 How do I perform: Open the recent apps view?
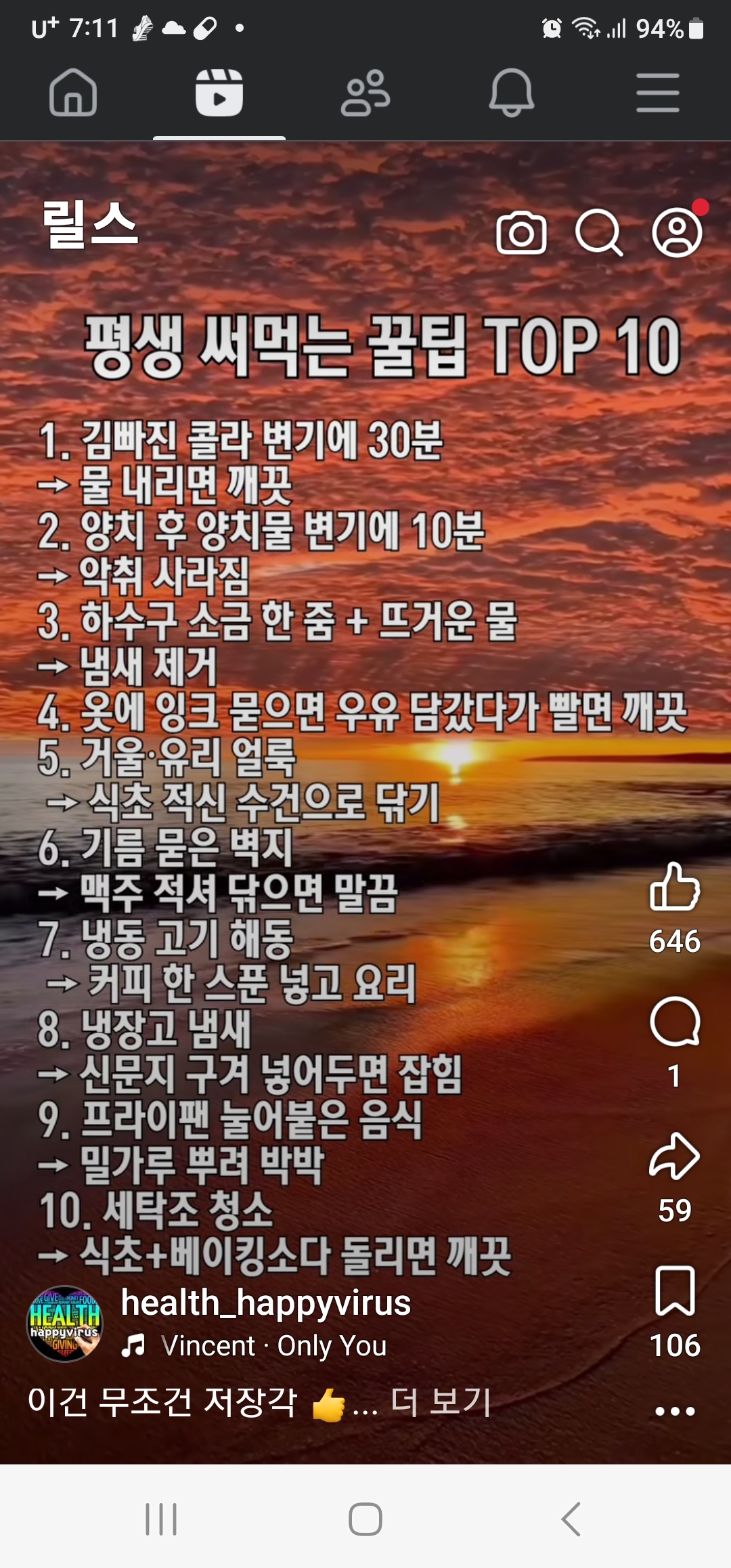coord(161,1519)
